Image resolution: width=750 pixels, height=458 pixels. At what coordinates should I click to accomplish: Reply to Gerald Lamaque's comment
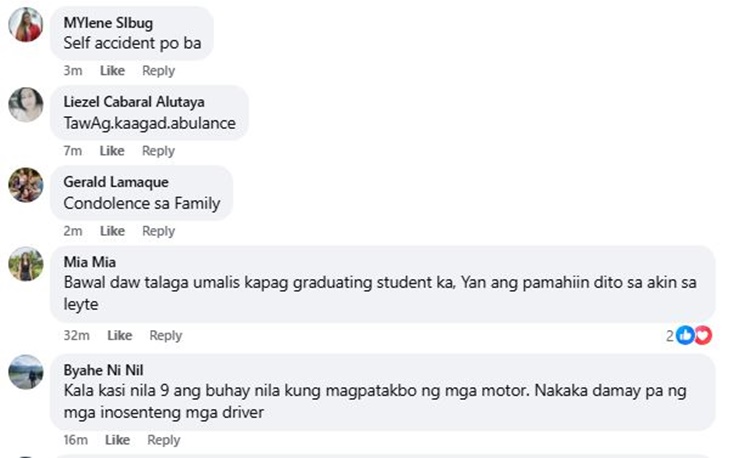(158, 231)
